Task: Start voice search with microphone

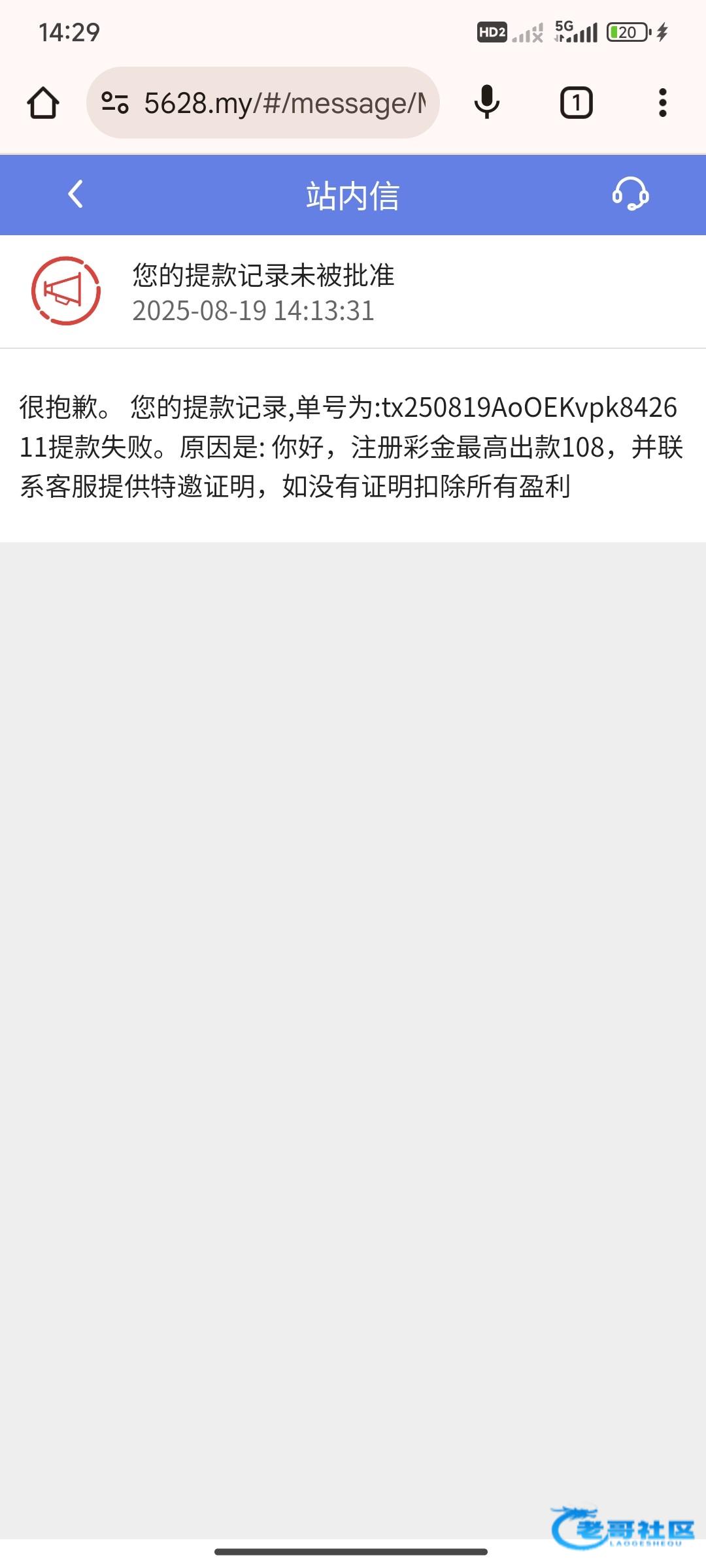Action: click(x=487, y=103)
